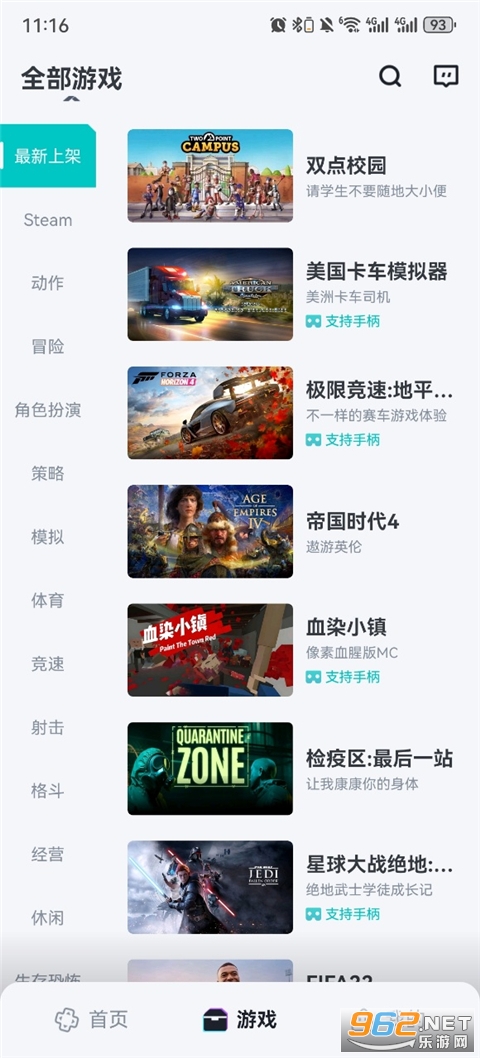Select the 最新上架 category
480x1058 pixels.
[48, 156]
